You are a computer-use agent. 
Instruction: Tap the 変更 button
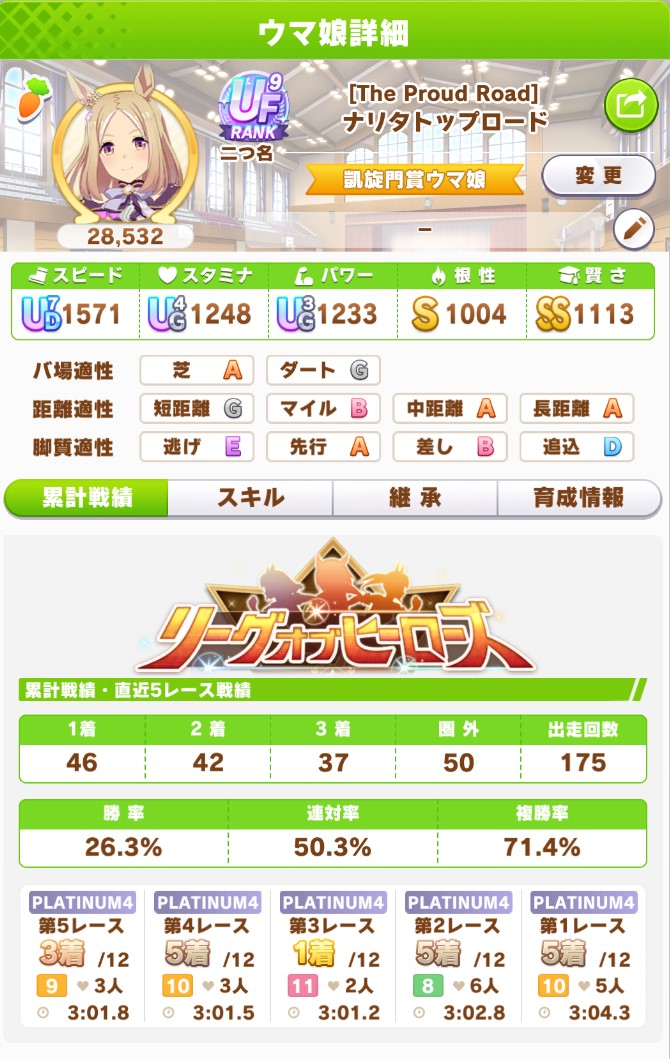point(598,176)
